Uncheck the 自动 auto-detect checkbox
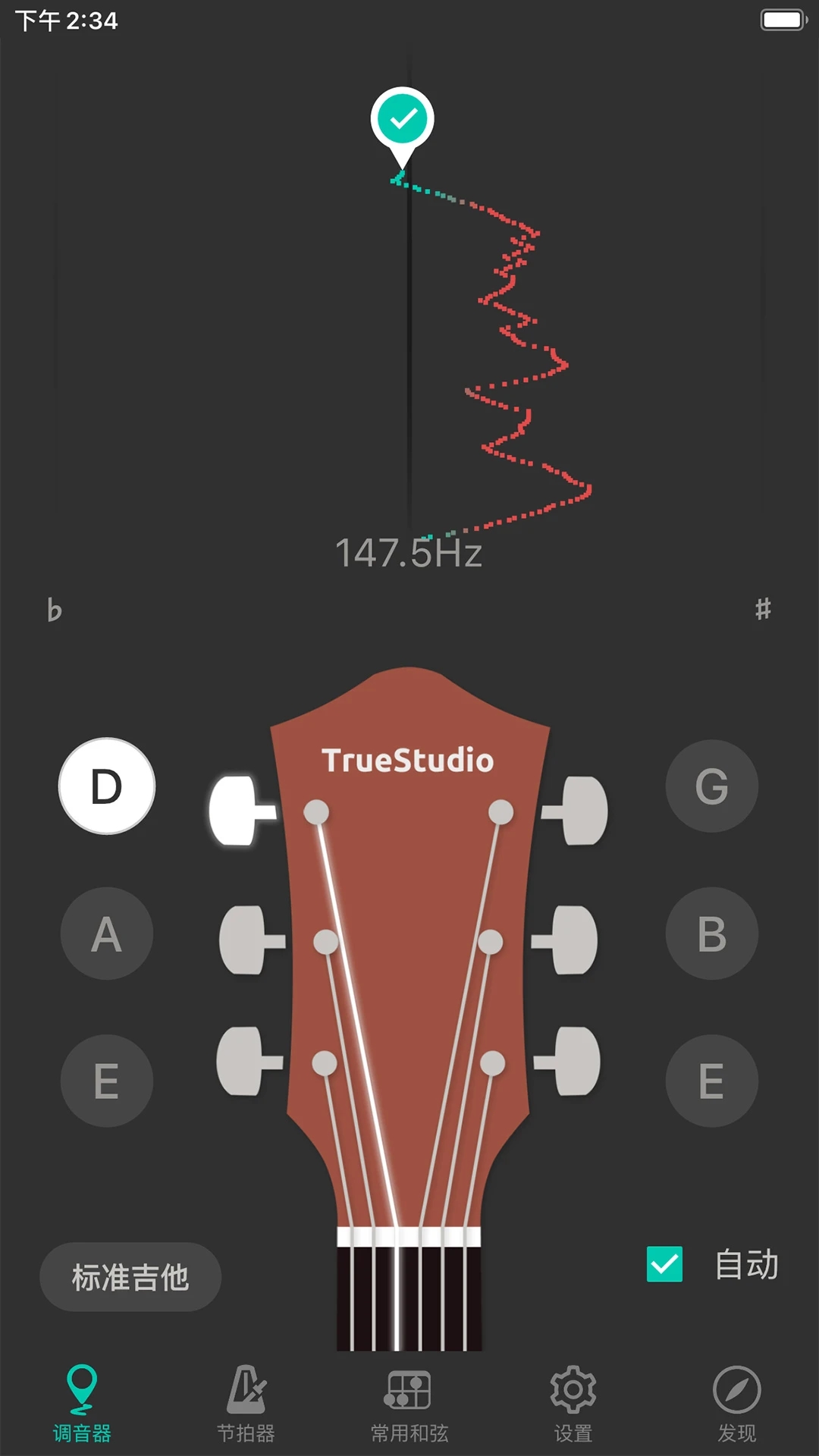Screen dimensions: 819x1456 664,1264
